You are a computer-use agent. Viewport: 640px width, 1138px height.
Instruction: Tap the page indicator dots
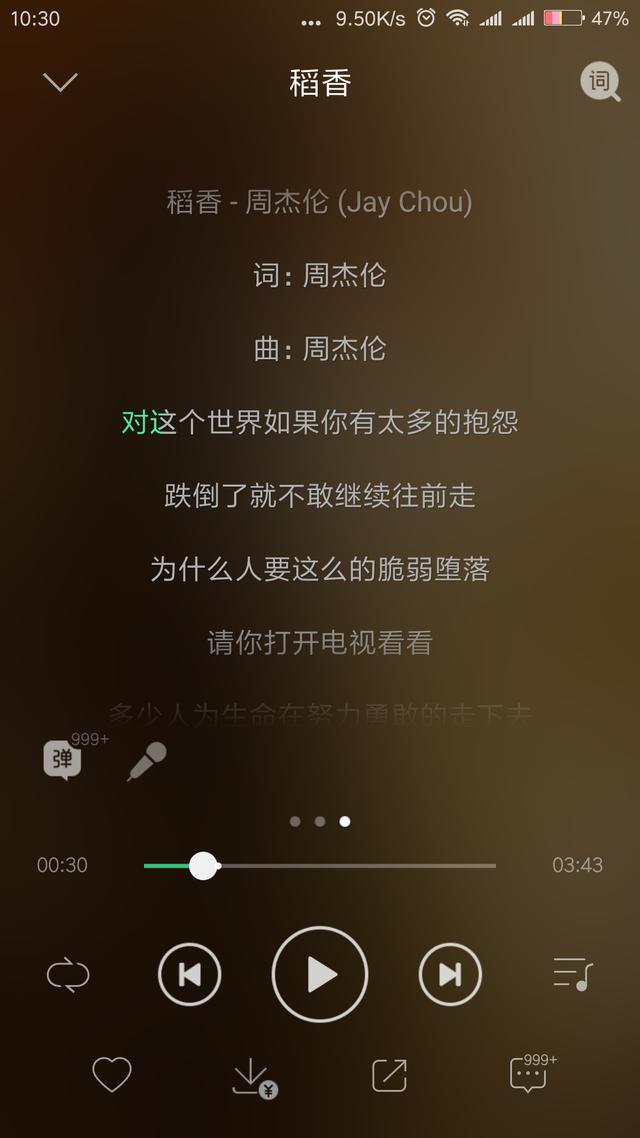pos(320,821)
